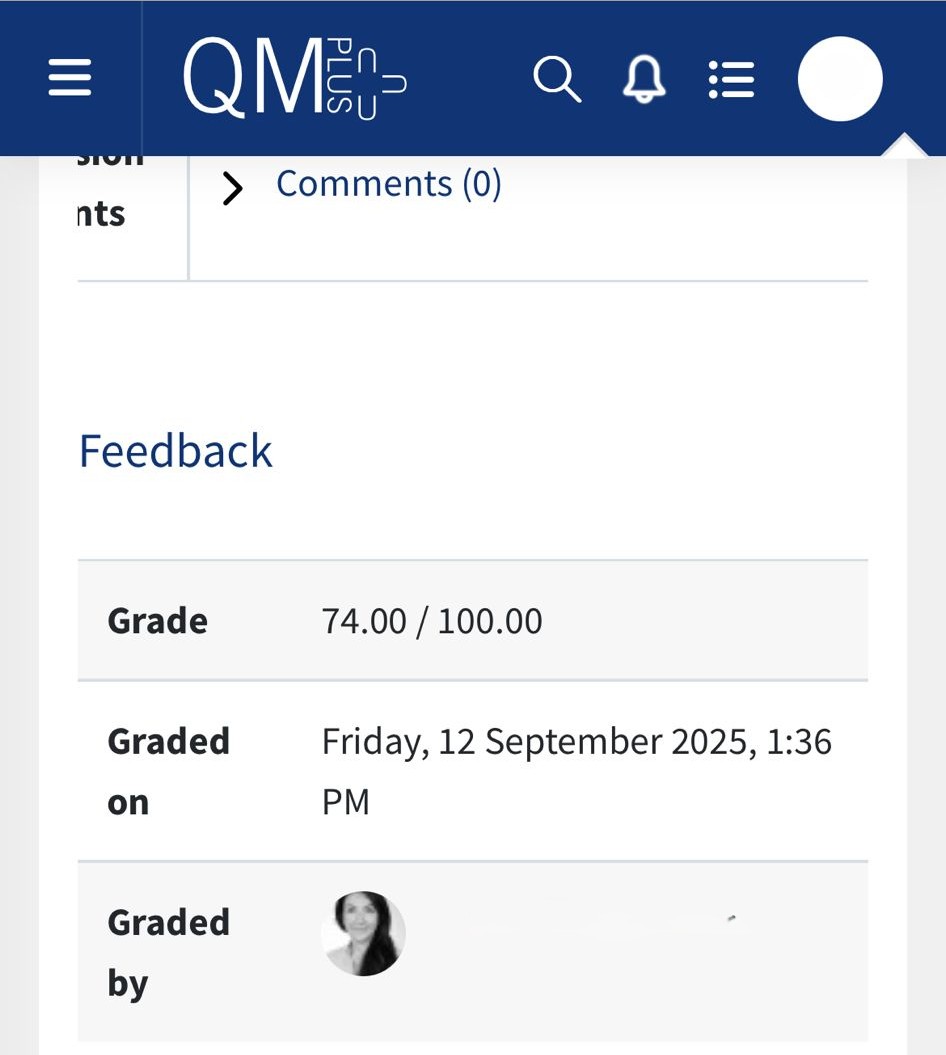946x1055 pixels.
Task: Open the search icon
Action: [x=557, y=78]
